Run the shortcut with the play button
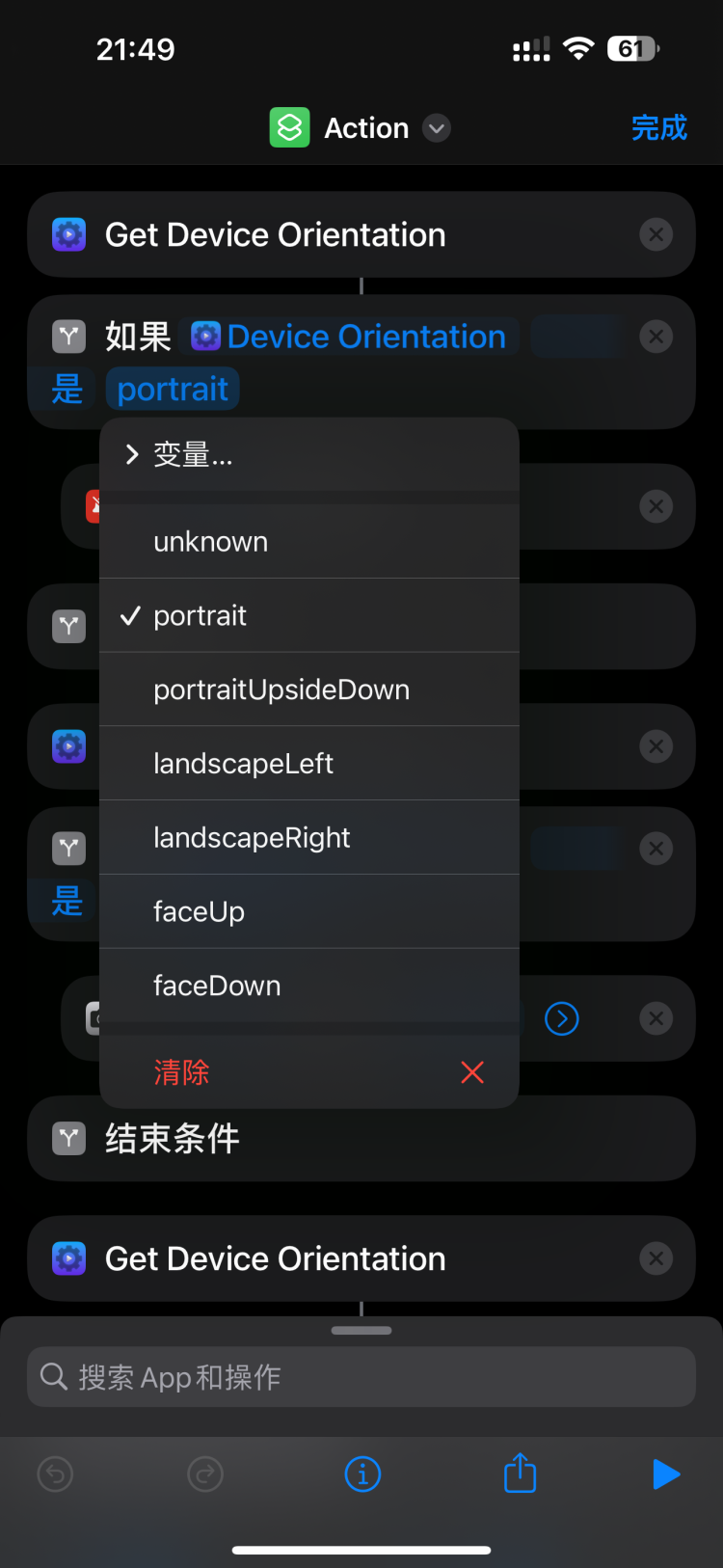The width and height of the screenshot is (723, 1568). (x=667, y=1473)
